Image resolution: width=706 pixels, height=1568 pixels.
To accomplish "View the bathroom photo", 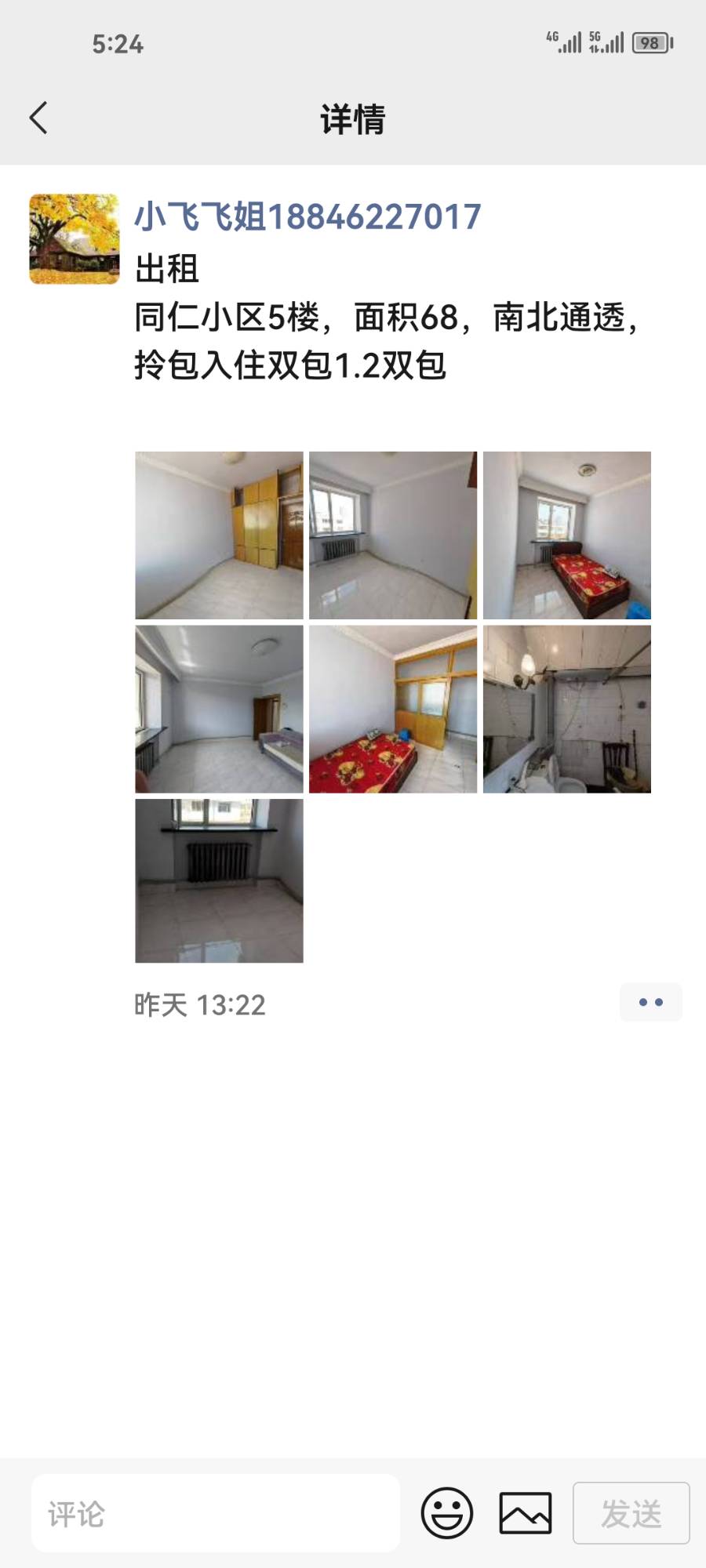I will click(566, 709).
